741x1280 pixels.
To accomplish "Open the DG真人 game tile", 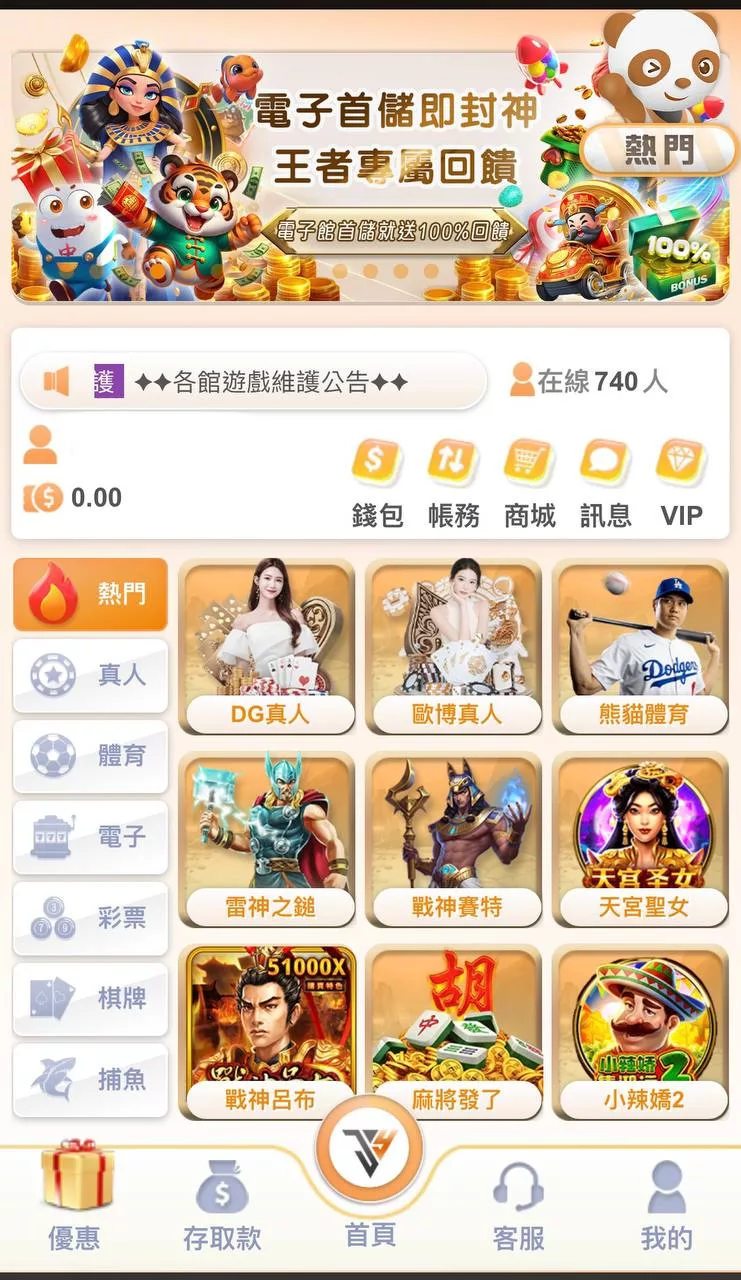I will [x=267, y=647].
